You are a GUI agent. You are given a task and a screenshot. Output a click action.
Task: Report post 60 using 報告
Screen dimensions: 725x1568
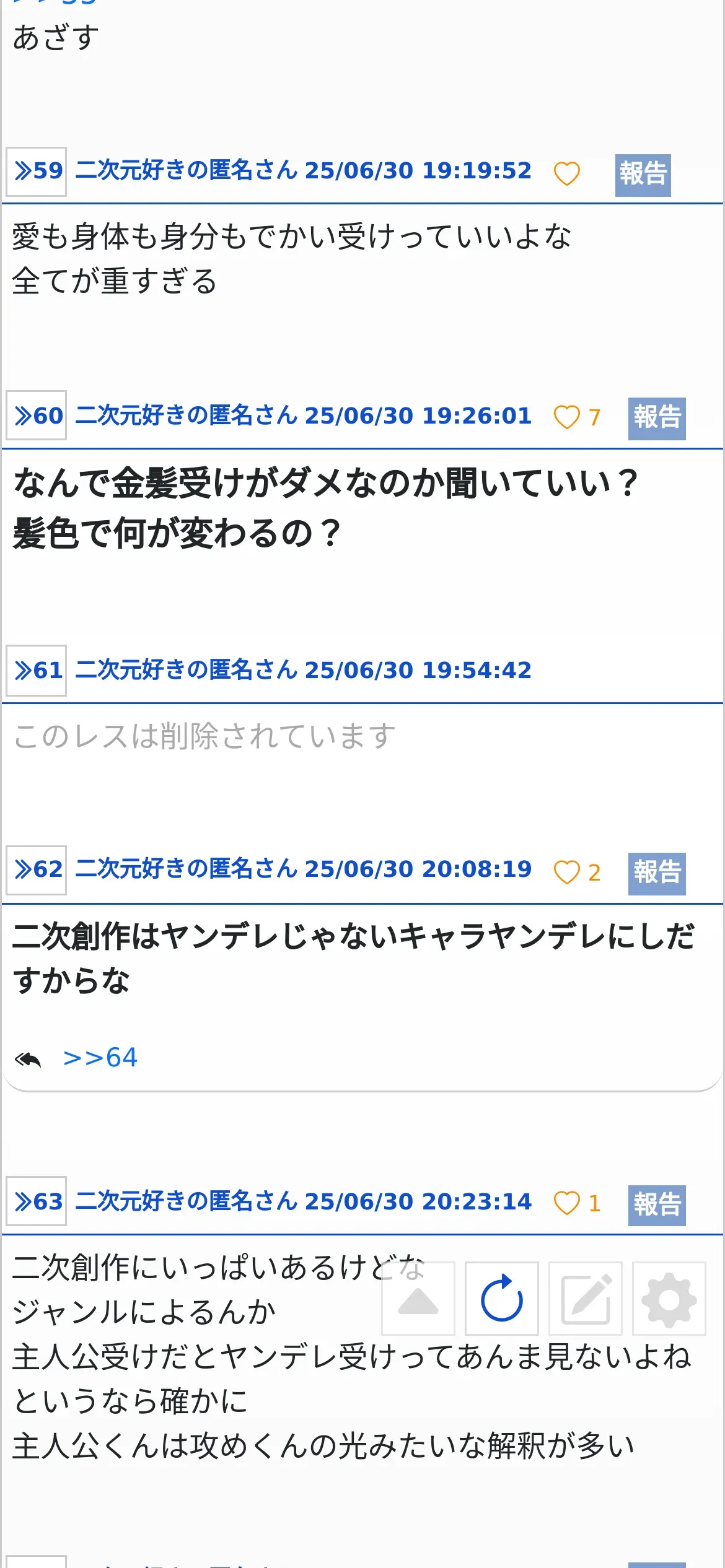[657, 418]
